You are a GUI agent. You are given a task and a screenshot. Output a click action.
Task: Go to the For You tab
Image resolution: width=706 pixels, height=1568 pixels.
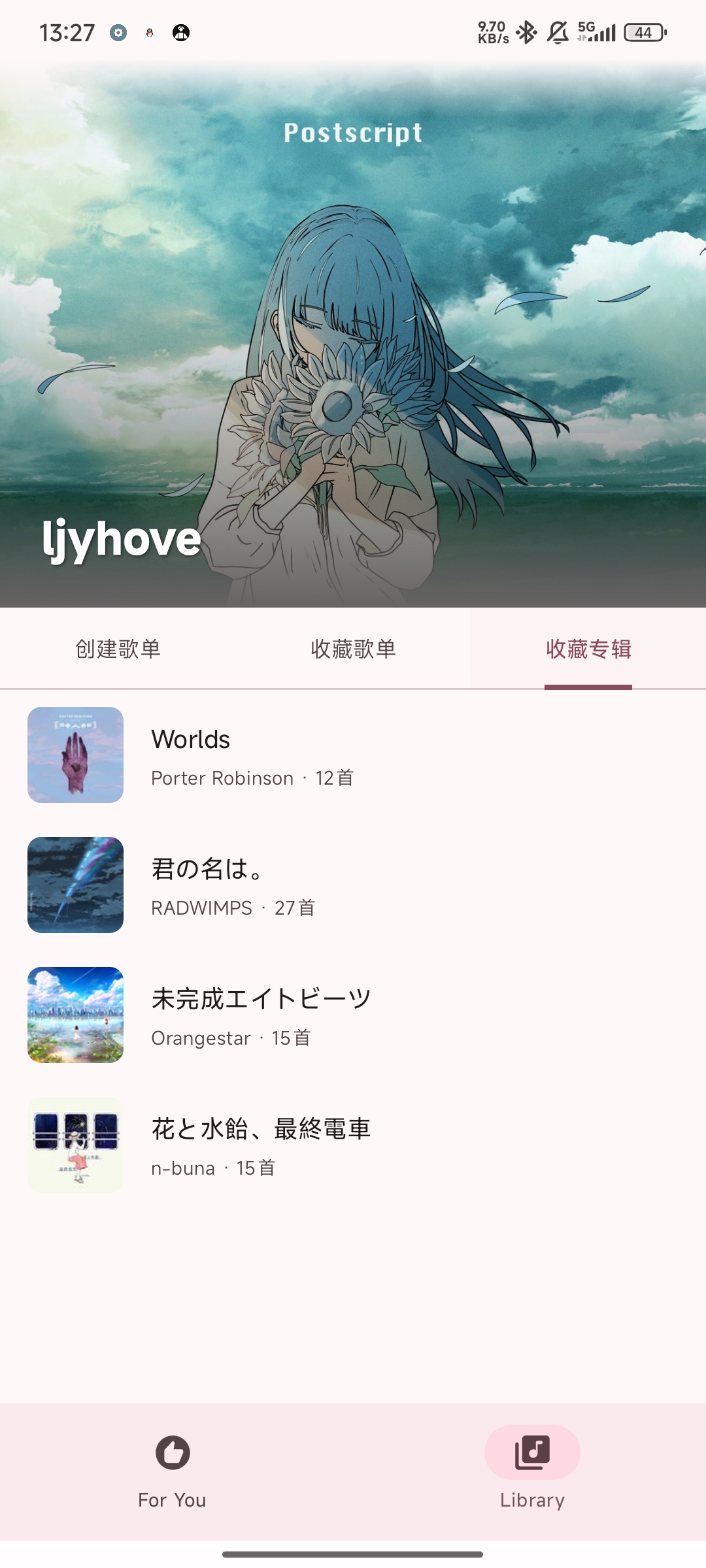173,1471
